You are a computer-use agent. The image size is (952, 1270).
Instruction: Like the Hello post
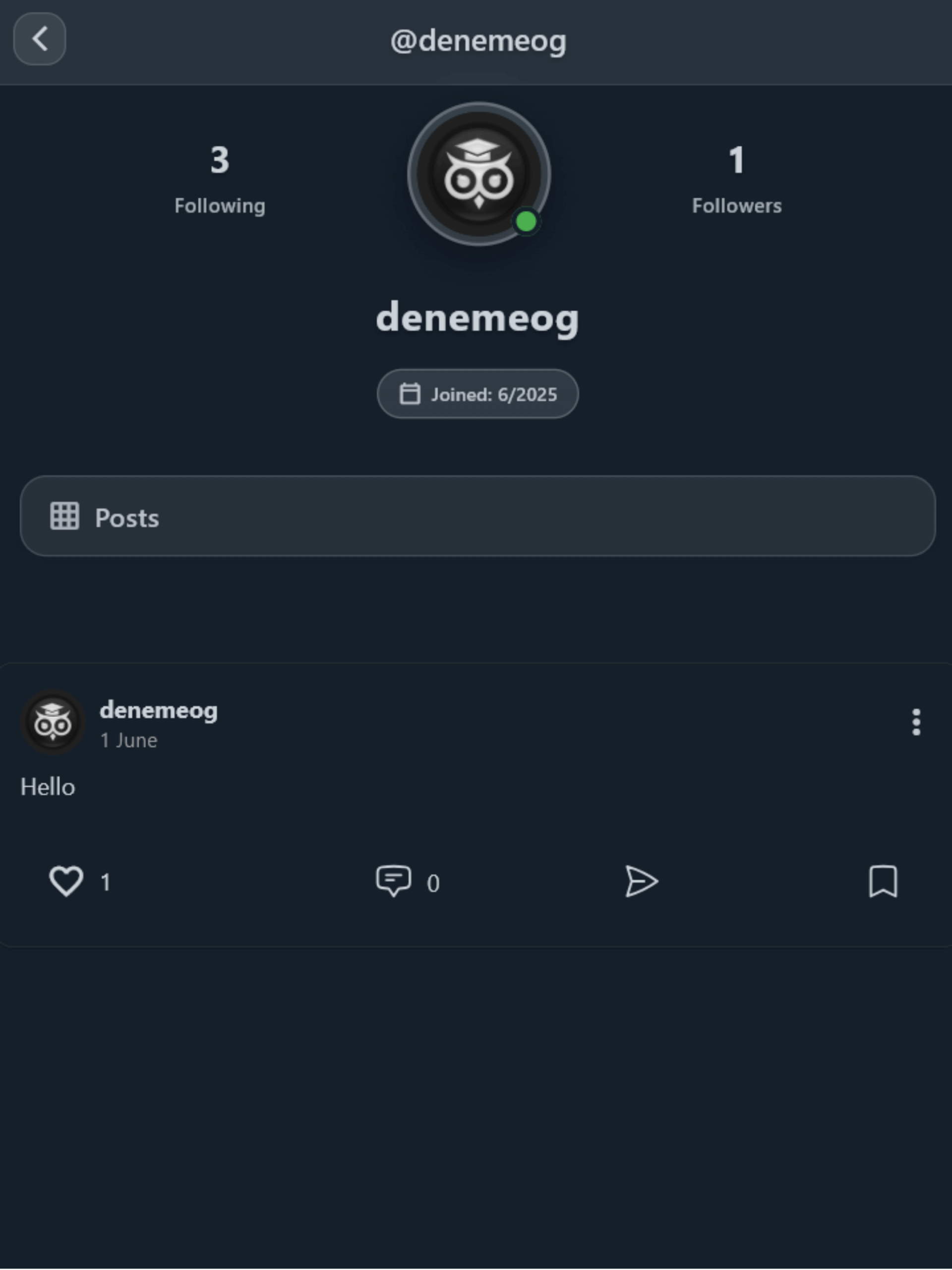66,881
